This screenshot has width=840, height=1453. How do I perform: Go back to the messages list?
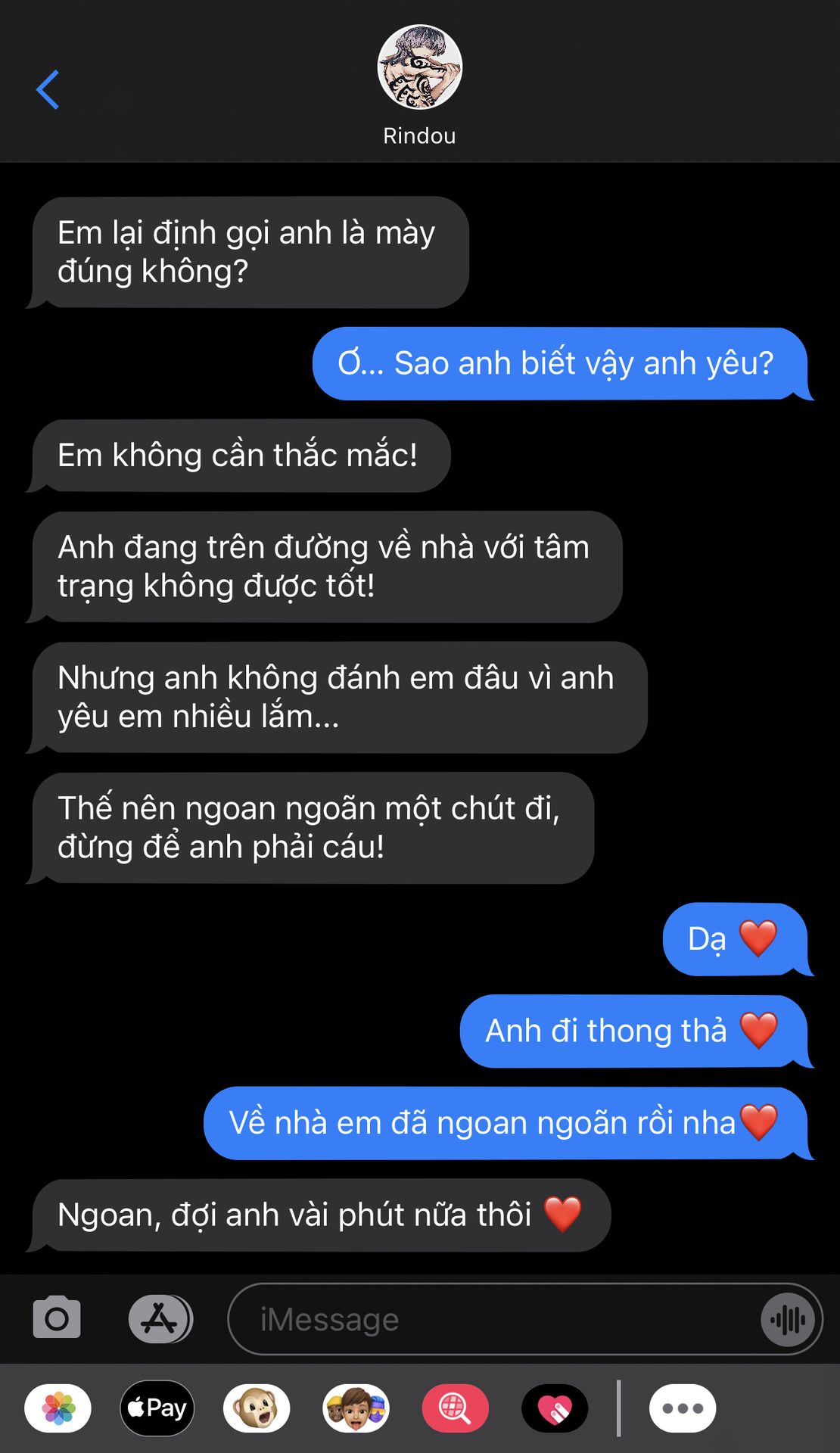48,90
